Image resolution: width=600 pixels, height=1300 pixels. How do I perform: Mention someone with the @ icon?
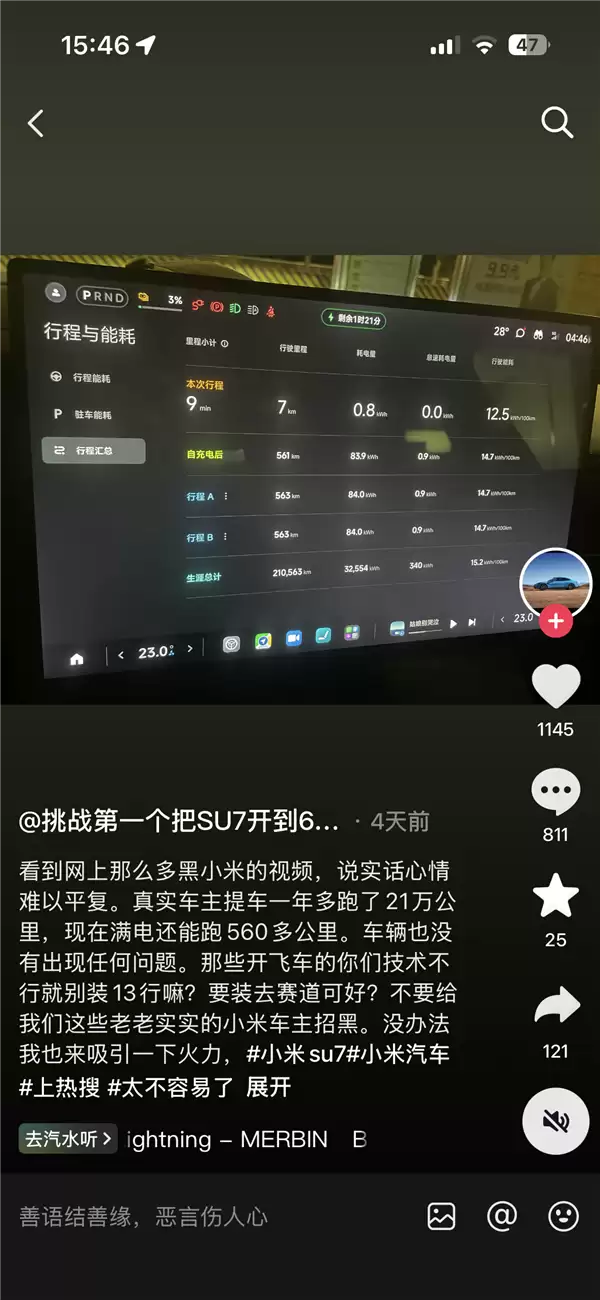[x=501, y=1216]
